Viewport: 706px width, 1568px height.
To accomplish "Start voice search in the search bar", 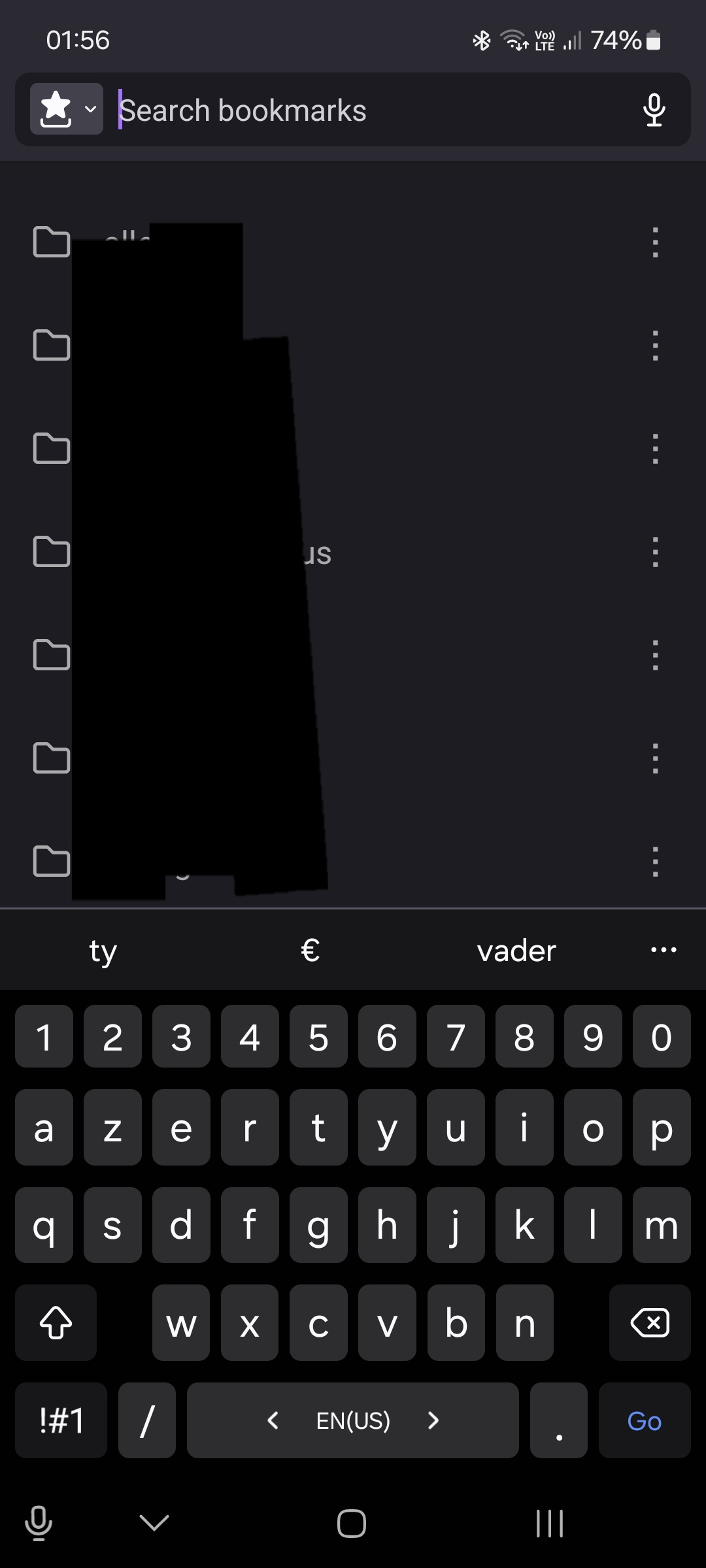I will 654,110.
